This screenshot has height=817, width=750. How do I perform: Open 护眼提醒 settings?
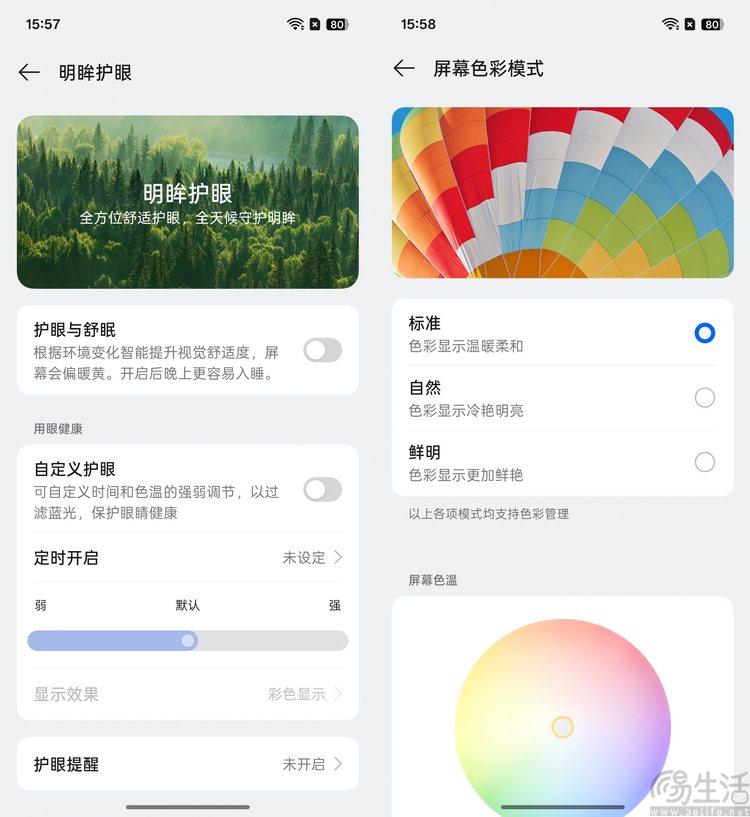pyautogui.click(x=187, y=763)
